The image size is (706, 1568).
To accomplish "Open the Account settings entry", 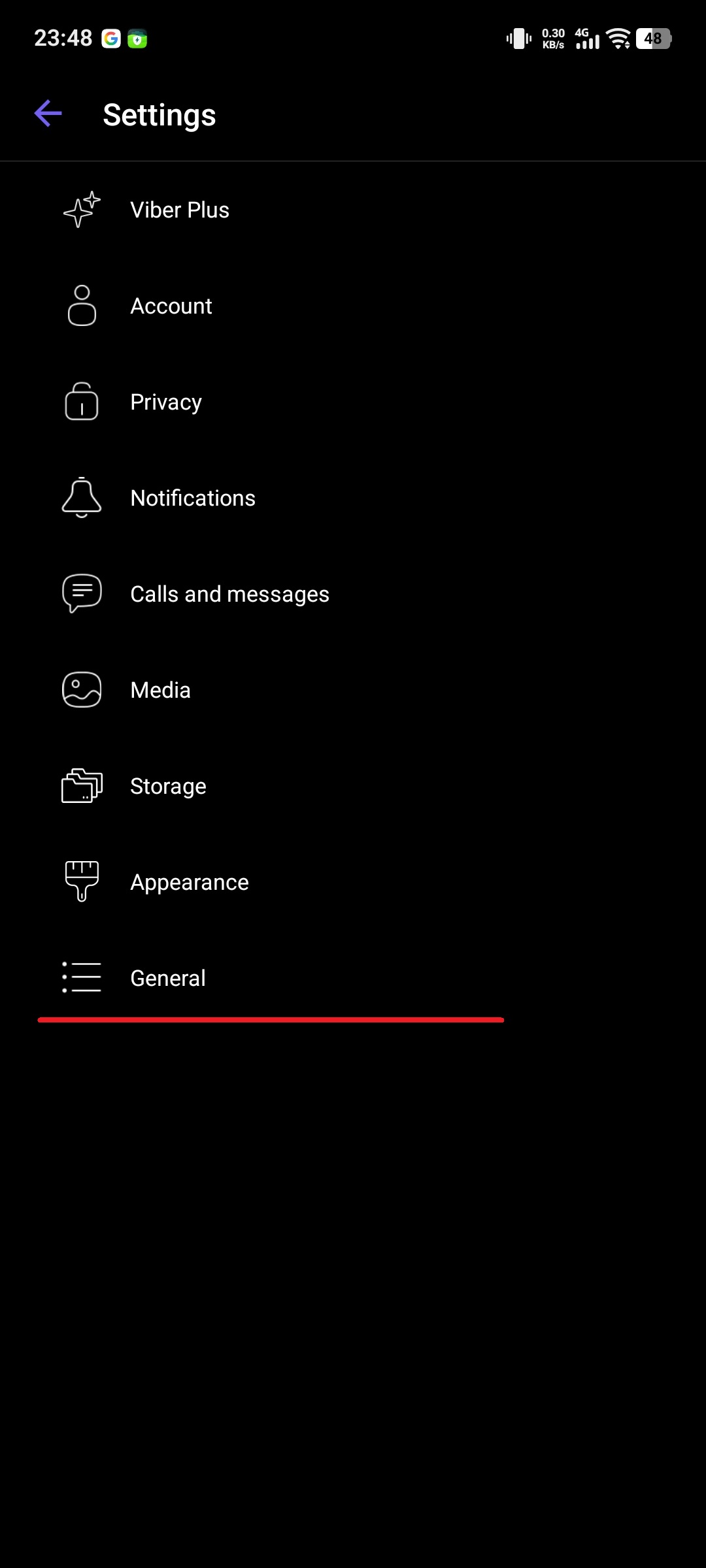I will pos(171,305).
